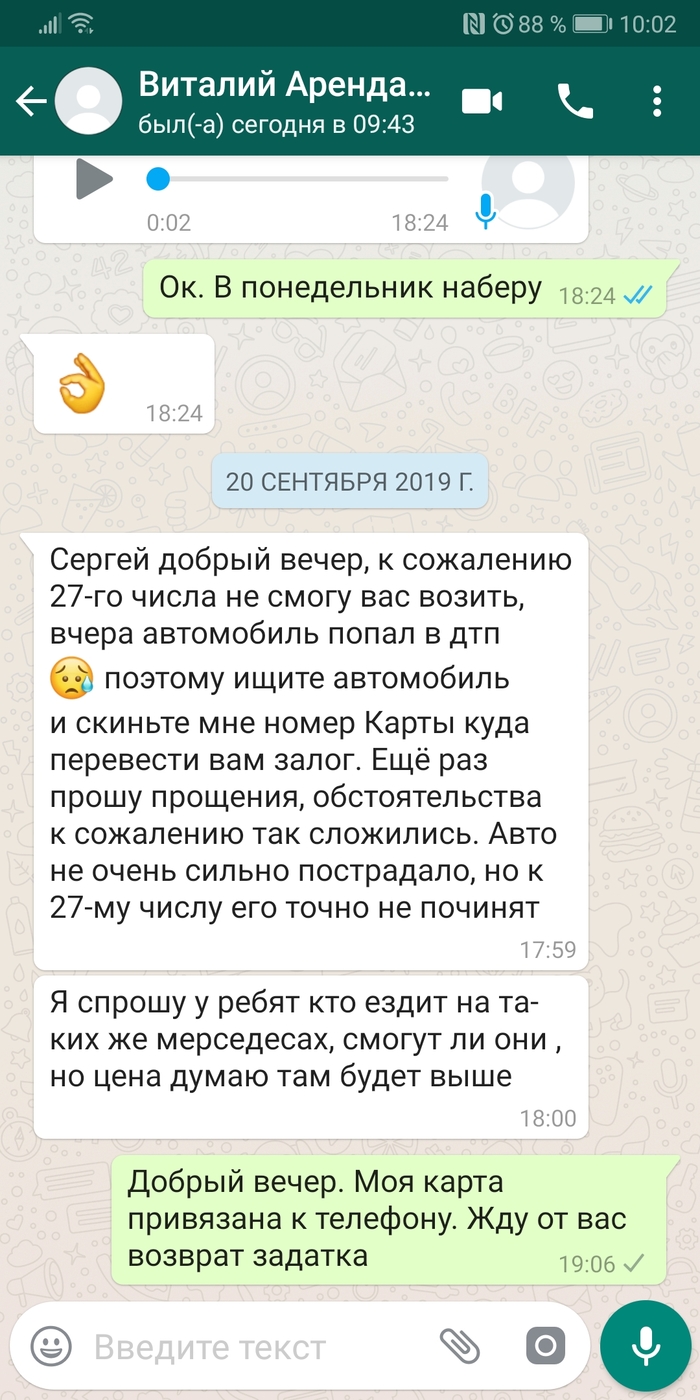Attach a file with the paperclip
The image size is (700, 1400).
click(x=461, y=1346)
